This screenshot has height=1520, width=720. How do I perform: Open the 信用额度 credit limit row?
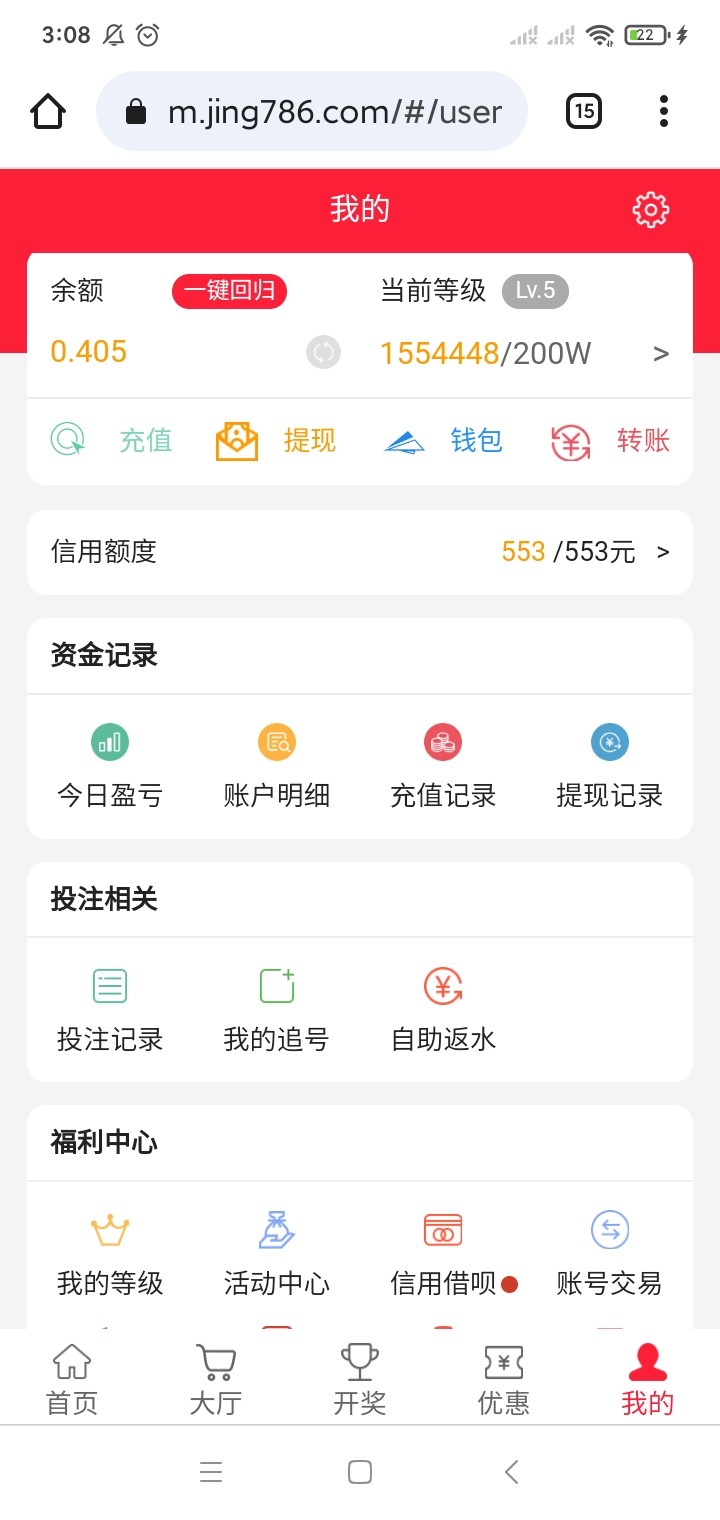pyautogui.click(x=359, y=552)
